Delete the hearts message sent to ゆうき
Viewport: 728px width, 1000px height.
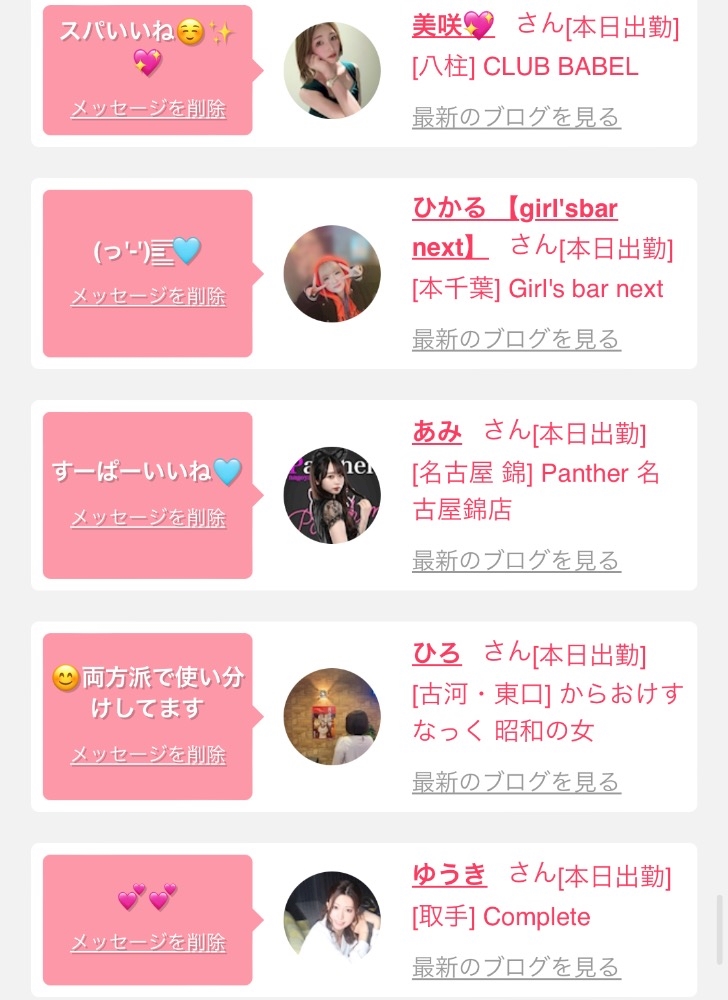[148, 942]
